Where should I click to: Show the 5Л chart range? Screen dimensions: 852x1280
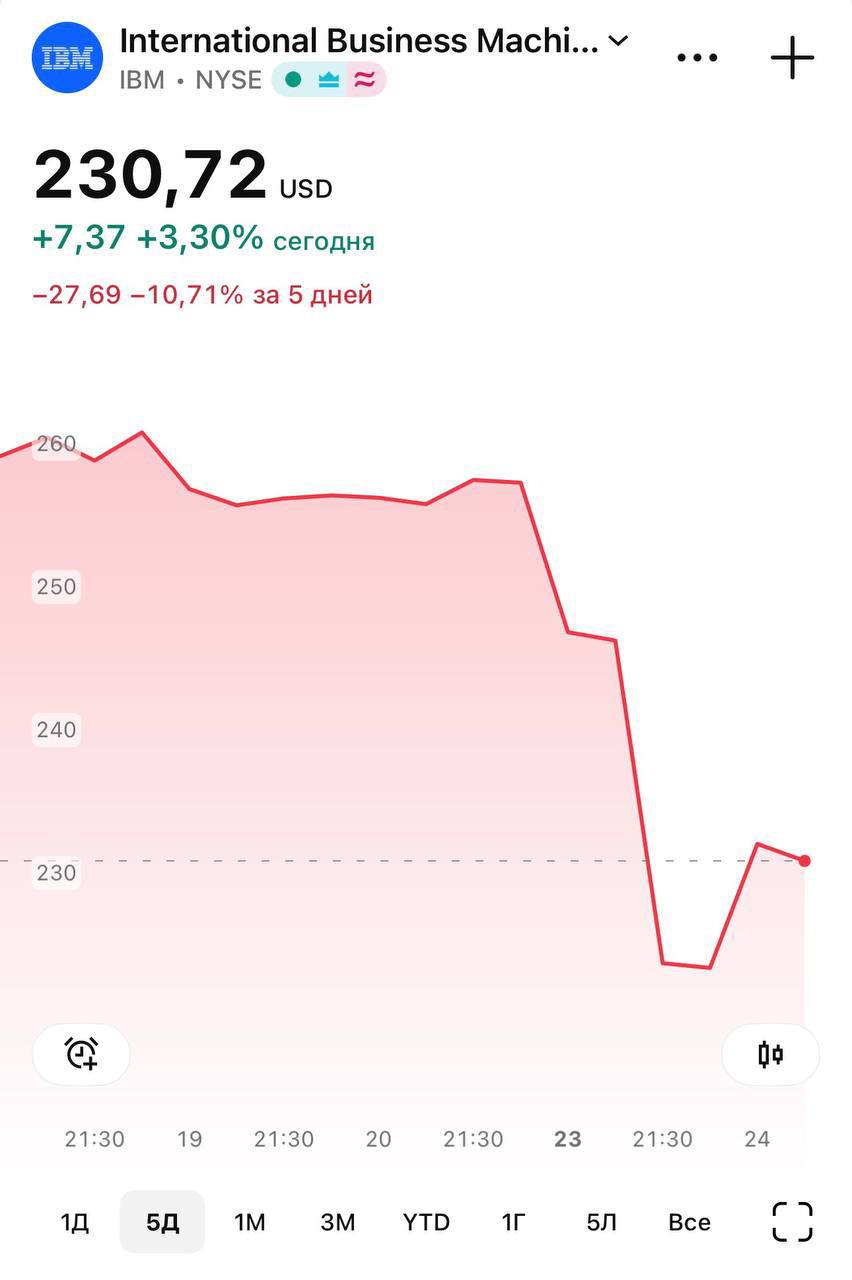[601, 1222]
